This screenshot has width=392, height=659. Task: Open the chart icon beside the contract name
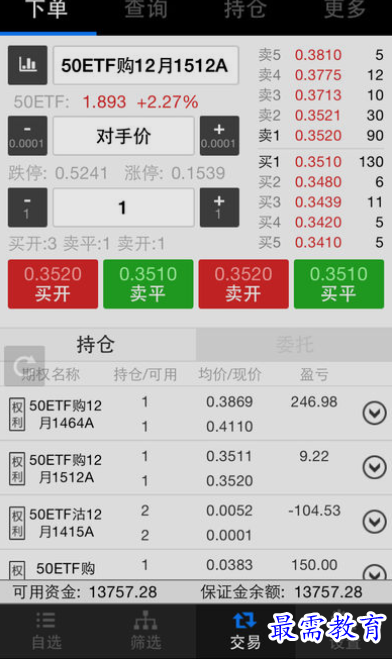pyautogui.click(x=28, y=65)
